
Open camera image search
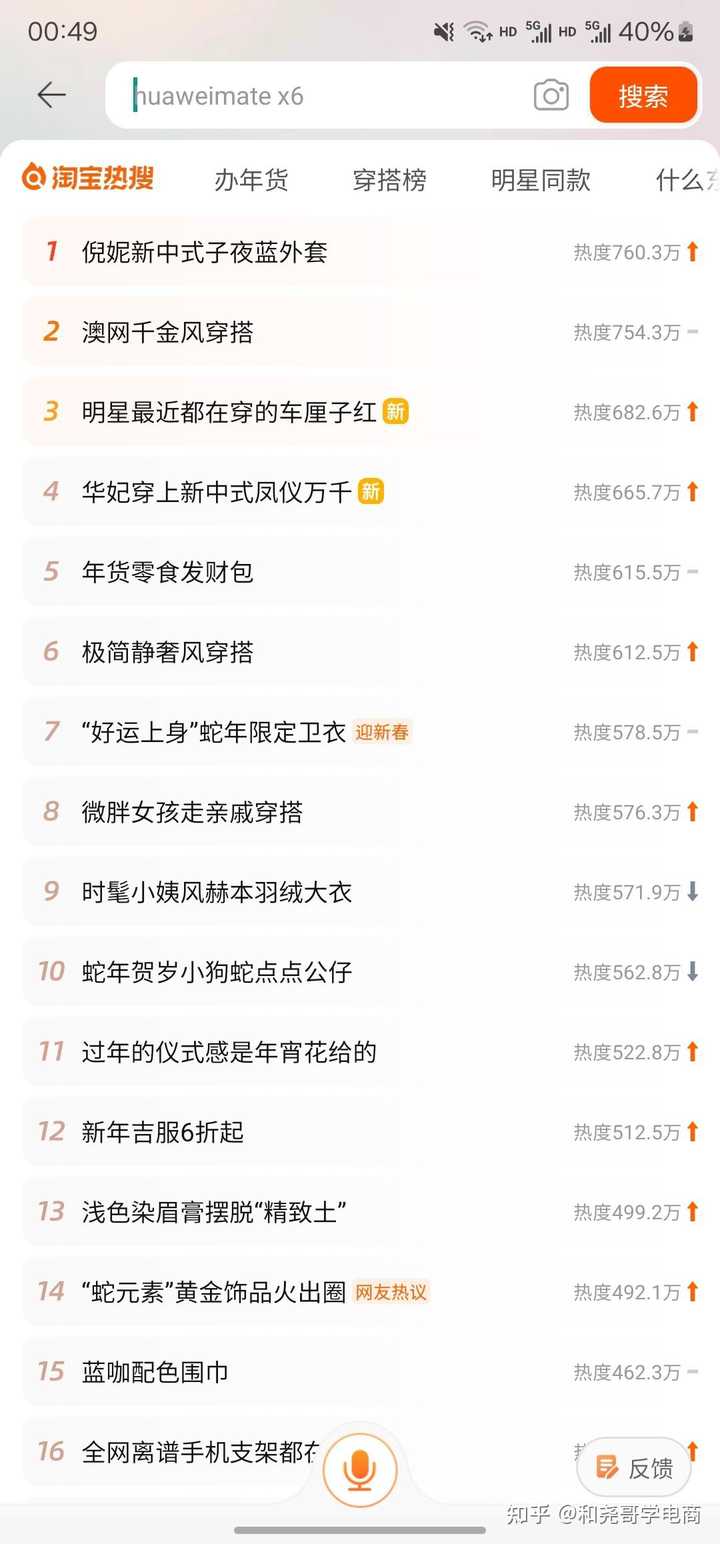(551, 96)
